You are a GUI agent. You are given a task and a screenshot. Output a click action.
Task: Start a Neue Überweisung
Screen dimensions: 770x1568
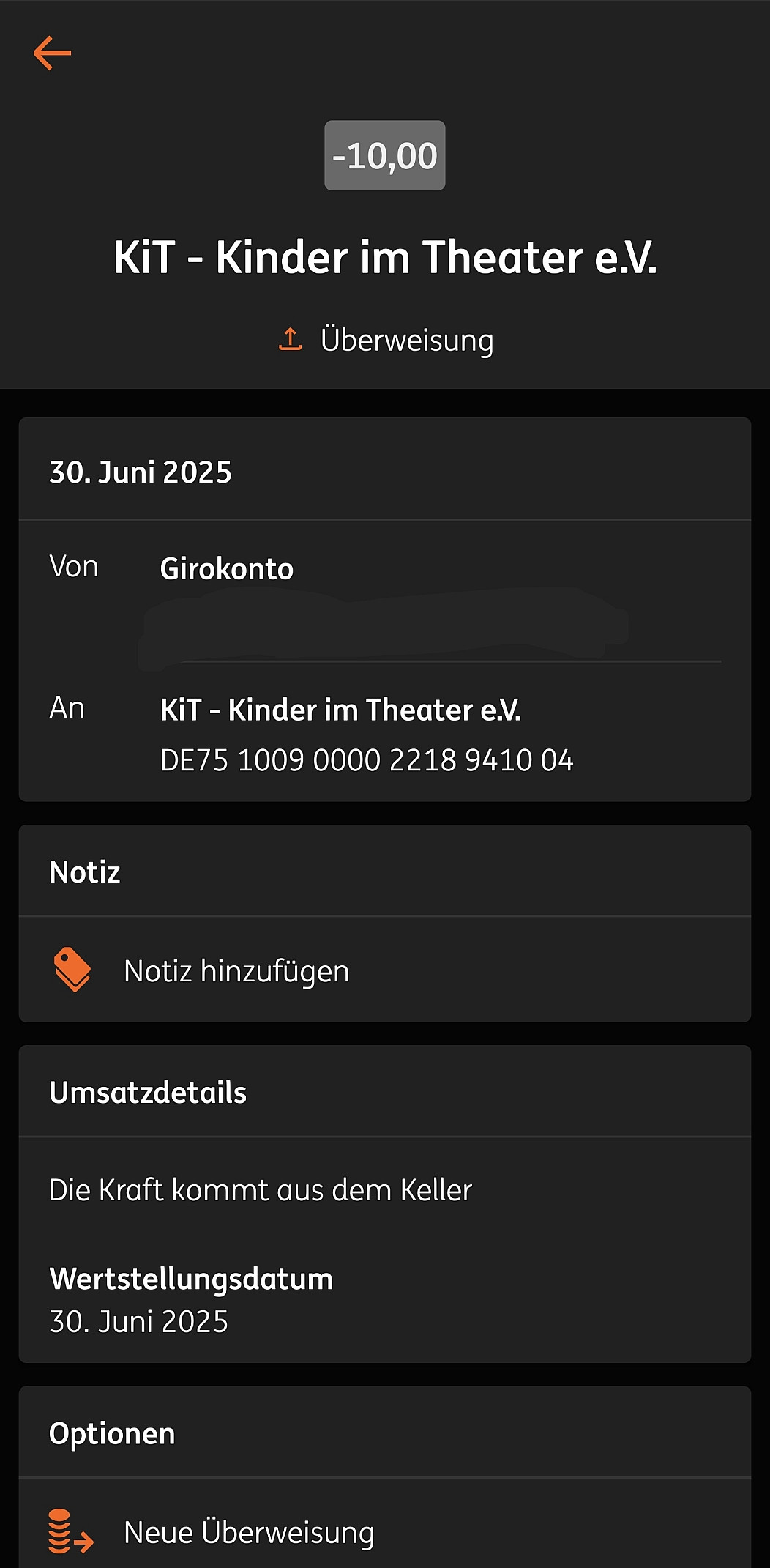(x=249, y=1532)
